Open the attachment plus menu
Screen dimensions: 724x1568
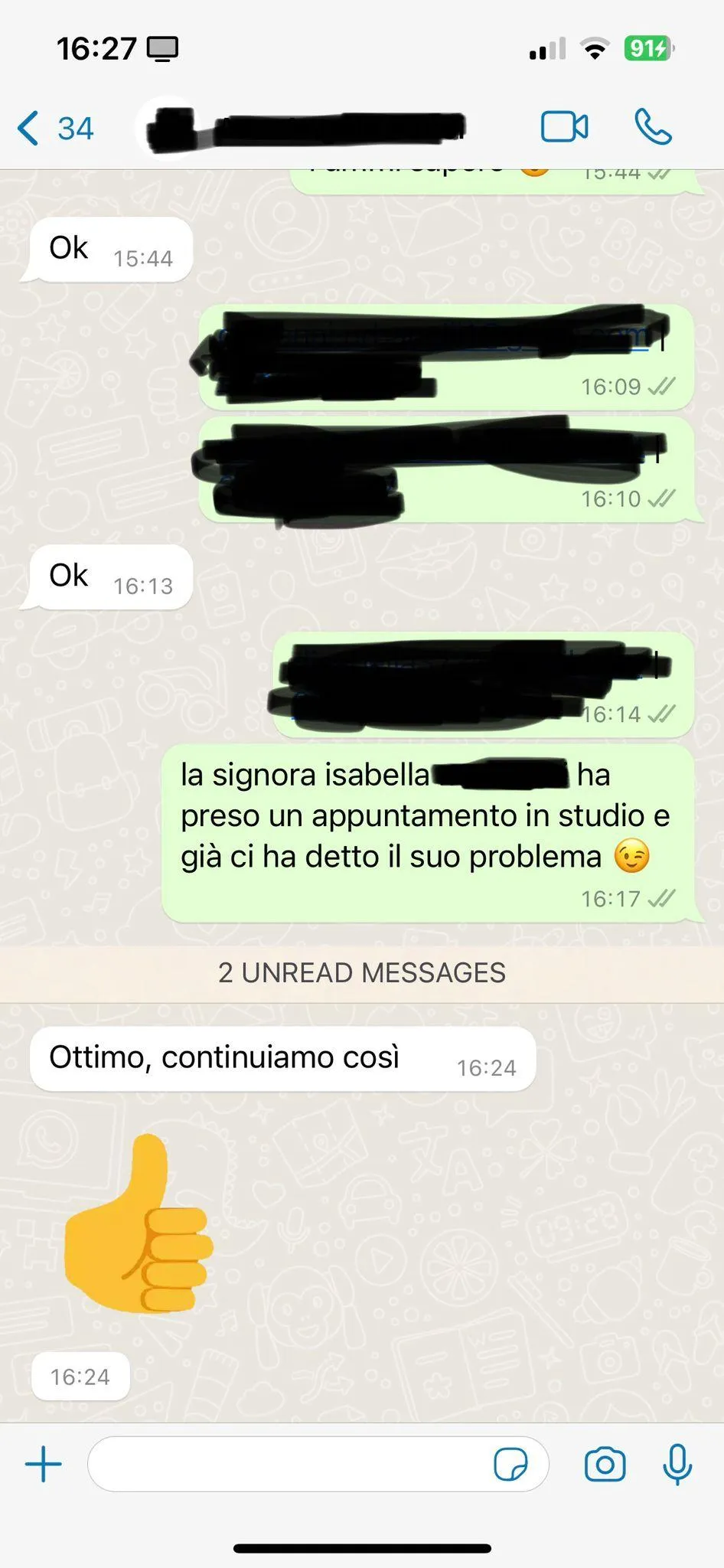click(44, 1464)
